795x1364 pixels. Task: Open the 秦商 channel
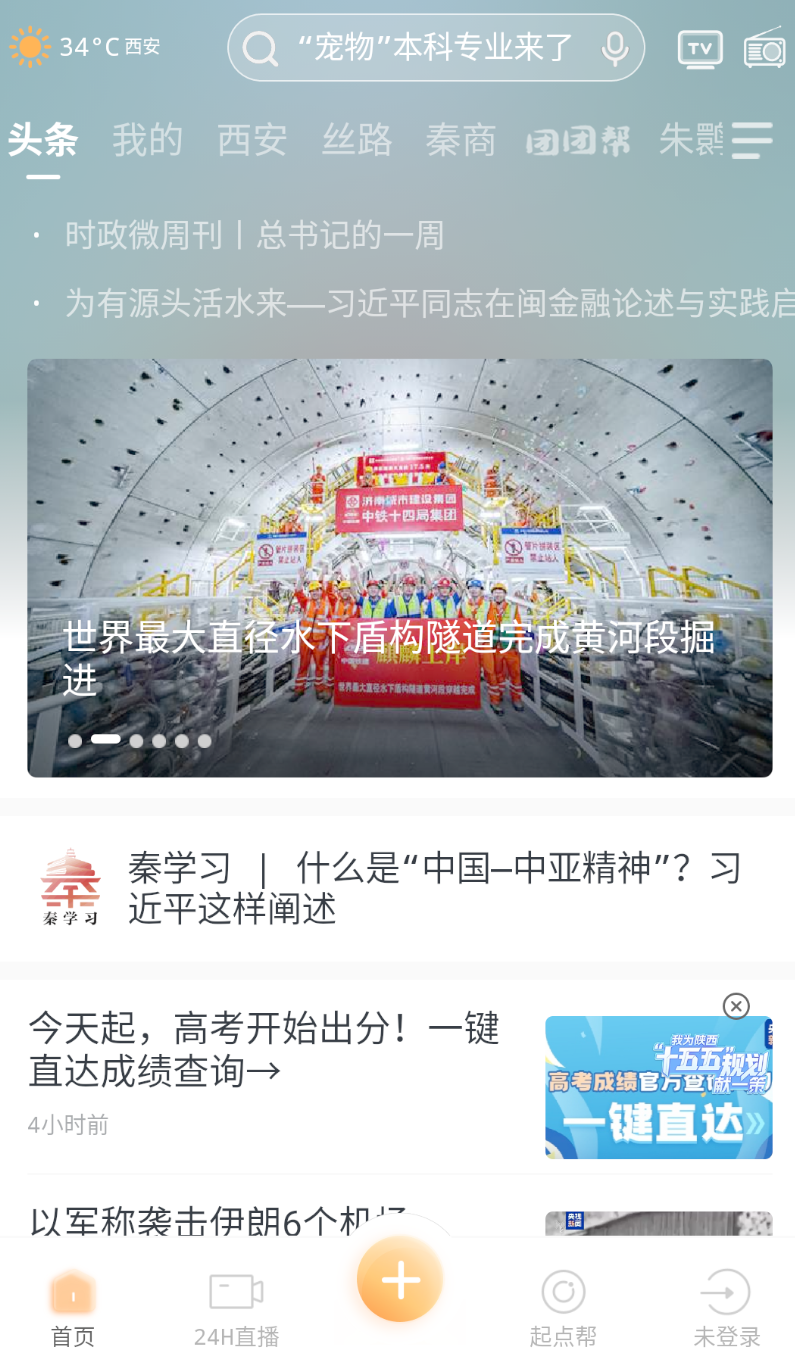pyautogui.click(x=462, y=141)
